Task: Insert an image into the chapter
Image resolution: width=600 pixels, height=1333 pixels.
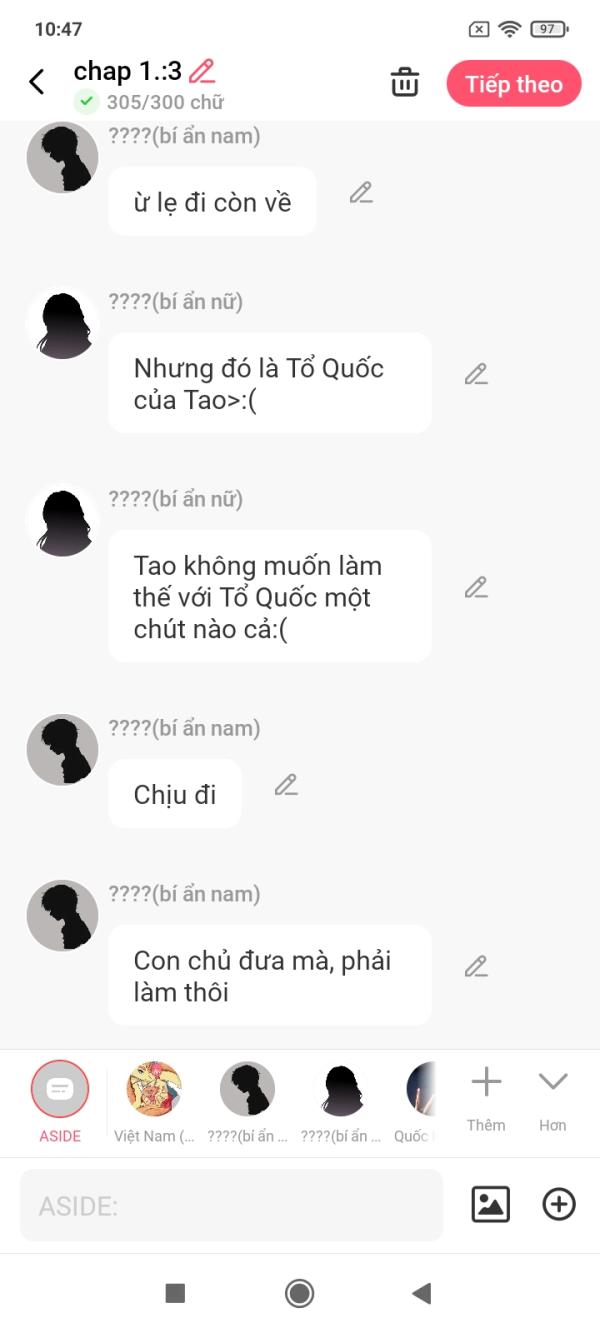Action: [490, 1204]
